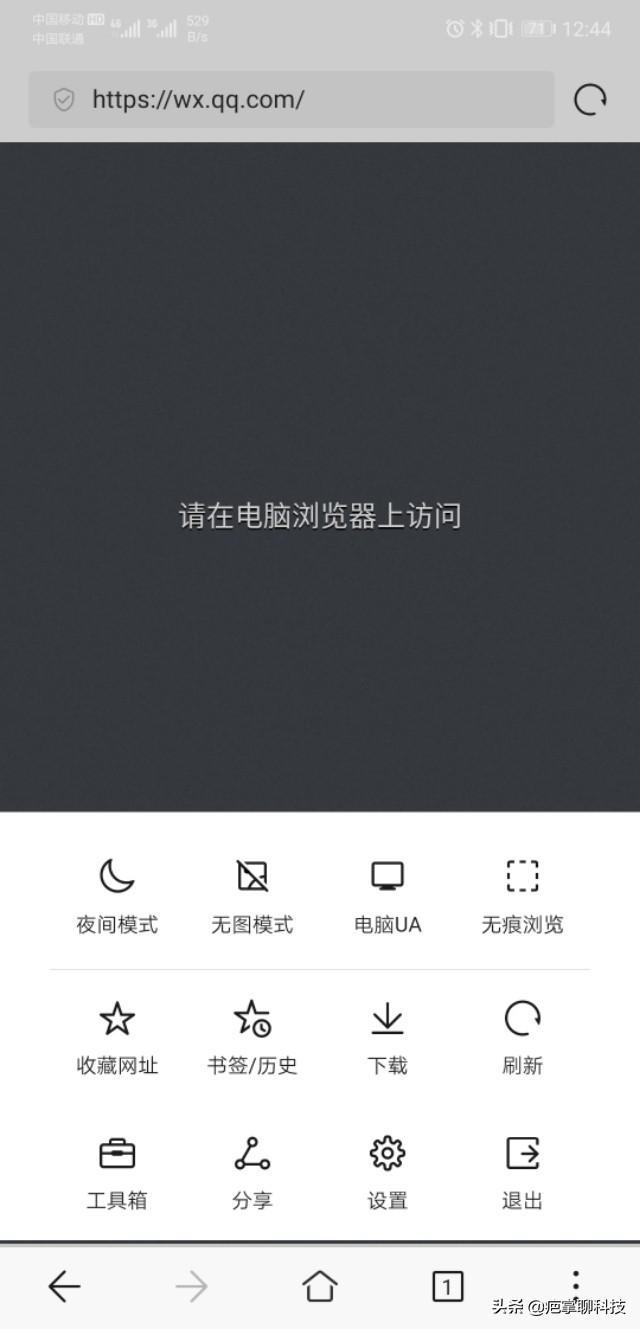This screenshot has width=640, height=1329.
Task: Open 书签/历史 bookmarks and history
Action: (252, 1037)
